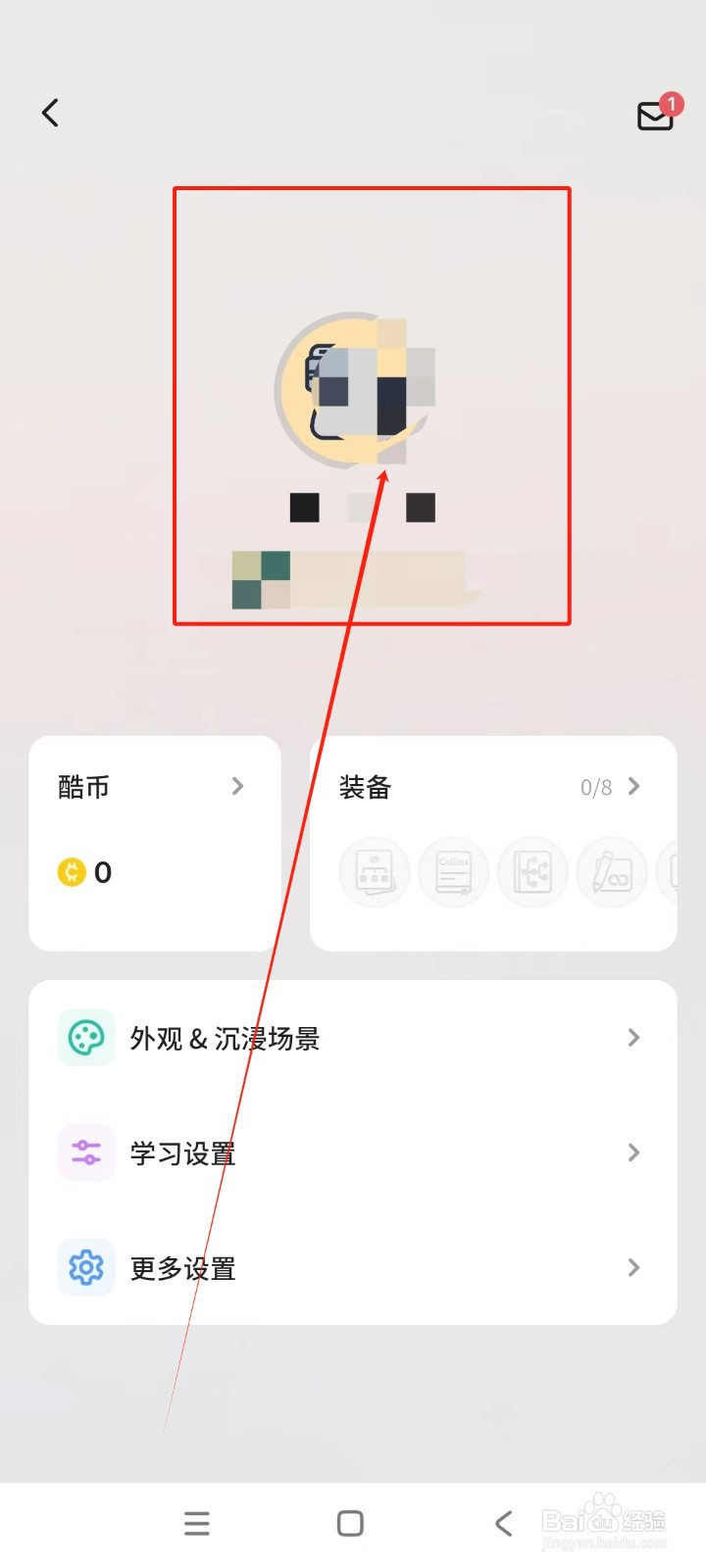Click the blue gear icon beside 更多设置
The image size is (706, 1568).
click(x=85, y=1267)
